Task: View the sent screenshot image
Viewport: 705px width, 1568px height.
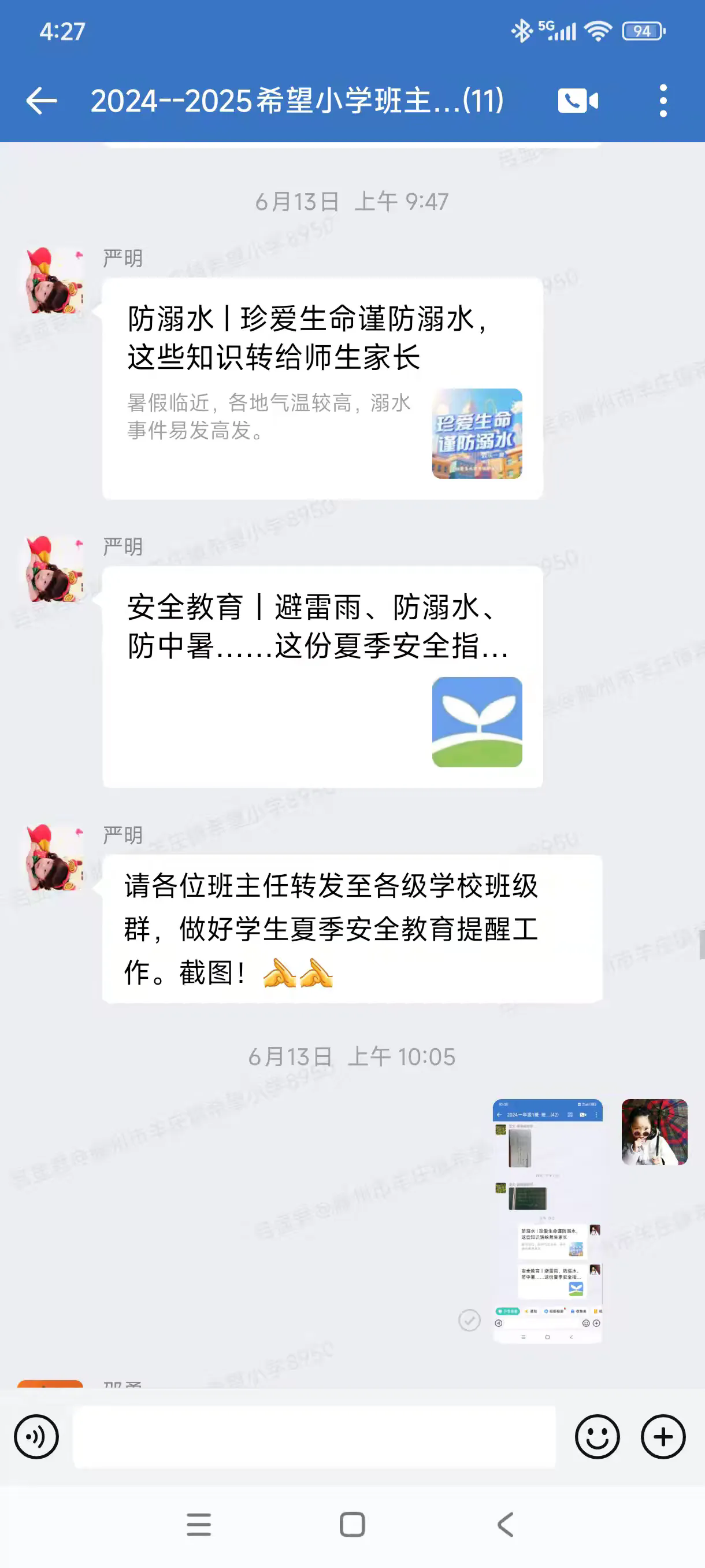Action: pyautogui.click(x=547, y=1221)
